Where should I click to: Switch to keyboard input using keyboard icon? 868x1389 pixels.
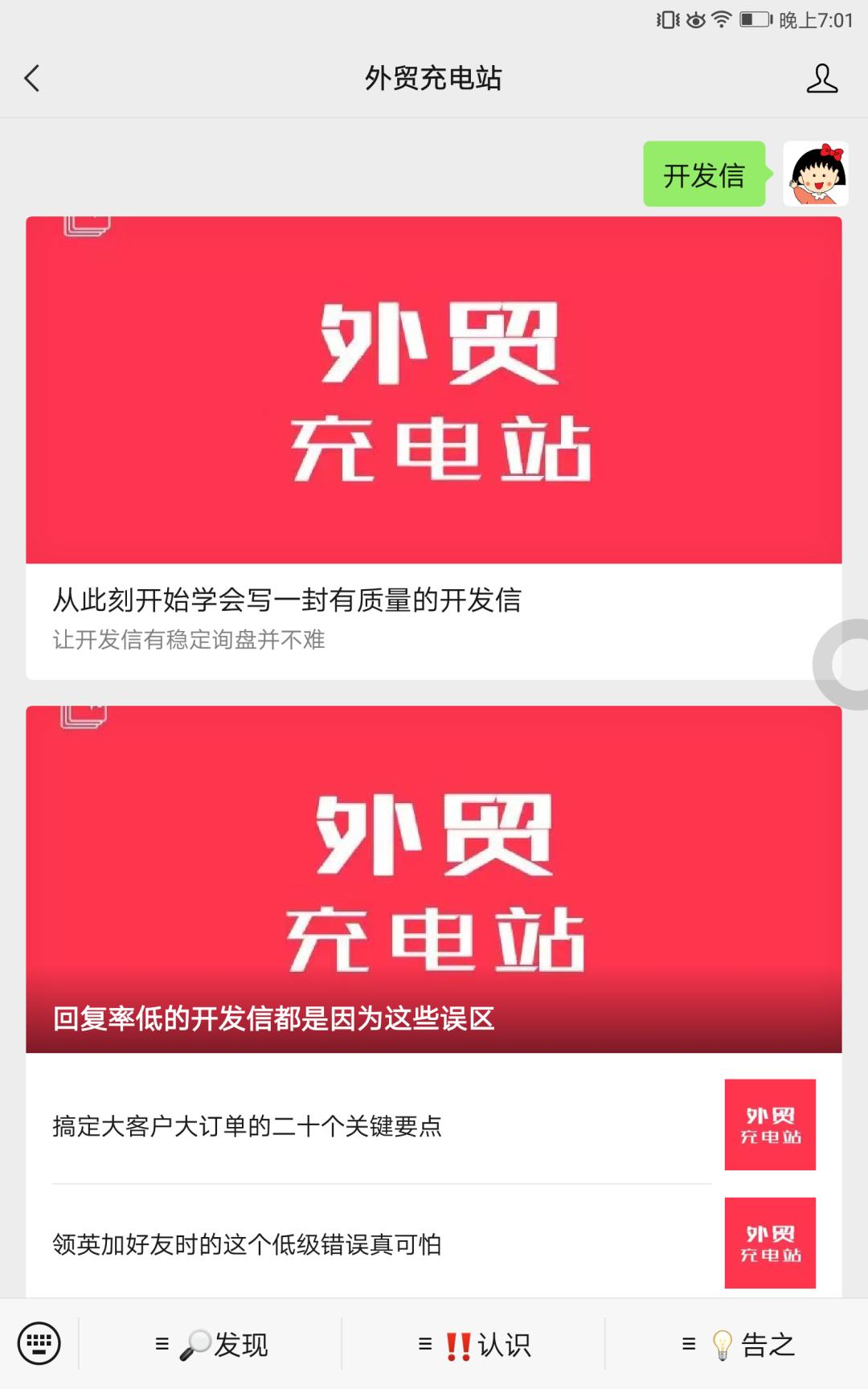pyautogui.click(x=37, y=1342)
